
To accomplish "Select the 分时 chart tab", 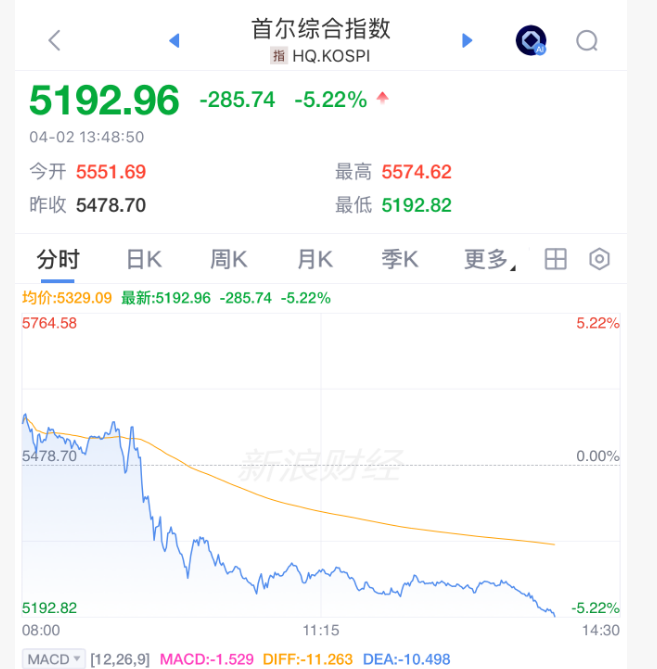I will point(57,260).
